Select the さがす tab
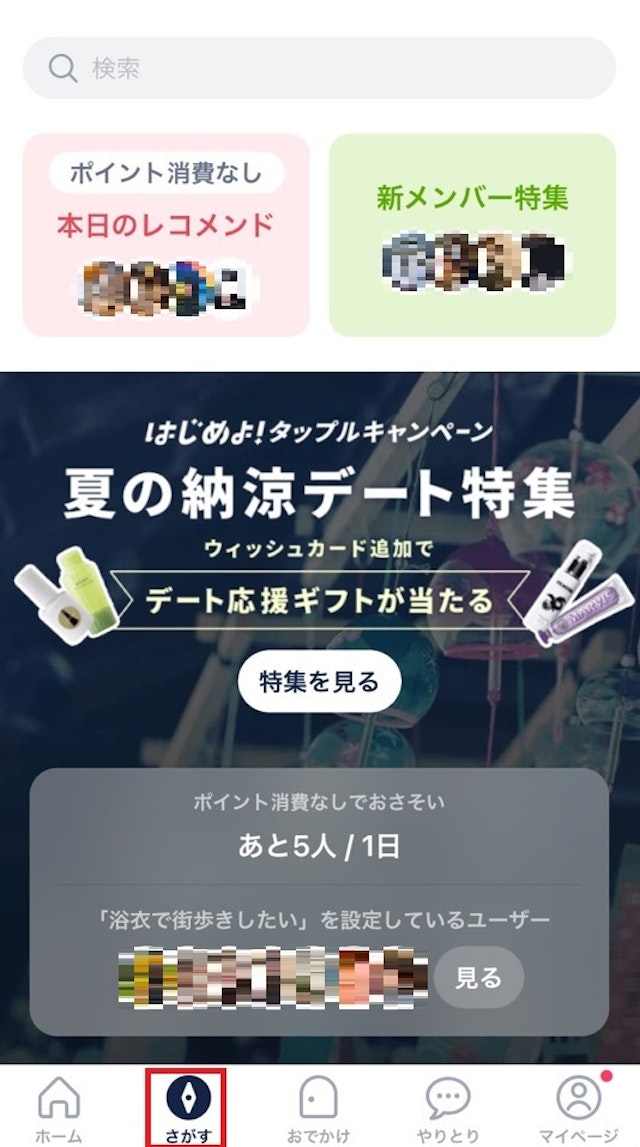Viewport: 640px width, 1147px height. (x=187, y=1107)
